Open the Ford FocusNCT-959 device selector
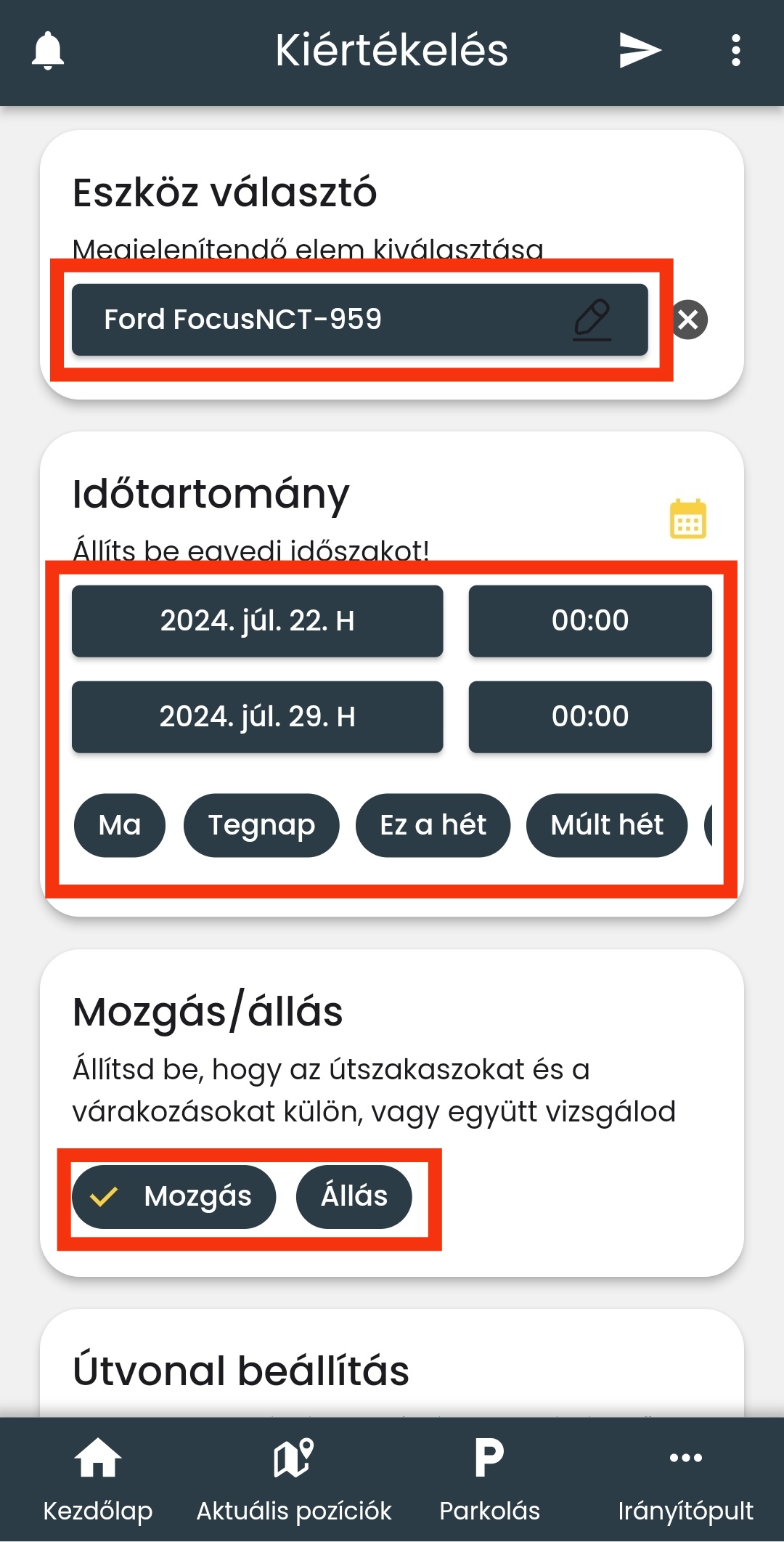This screenshot has height=1542, width=784. tap(359, 320)
